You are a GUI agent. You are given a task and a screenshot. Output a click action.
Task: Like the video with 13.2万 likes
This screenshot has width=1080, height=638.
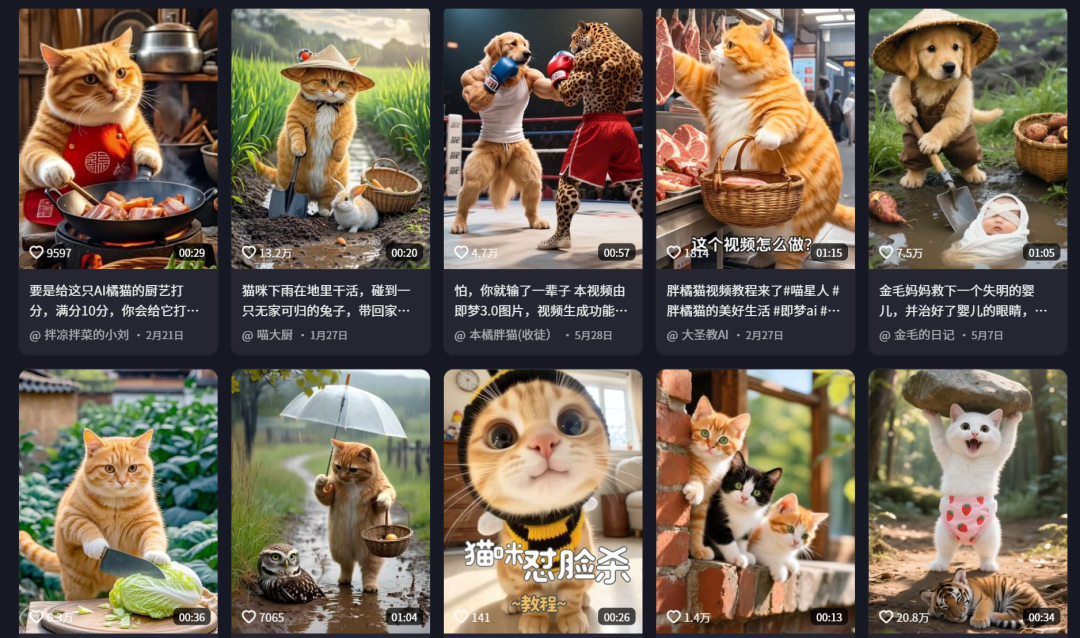pyautogui.click(x=249, y=253)
